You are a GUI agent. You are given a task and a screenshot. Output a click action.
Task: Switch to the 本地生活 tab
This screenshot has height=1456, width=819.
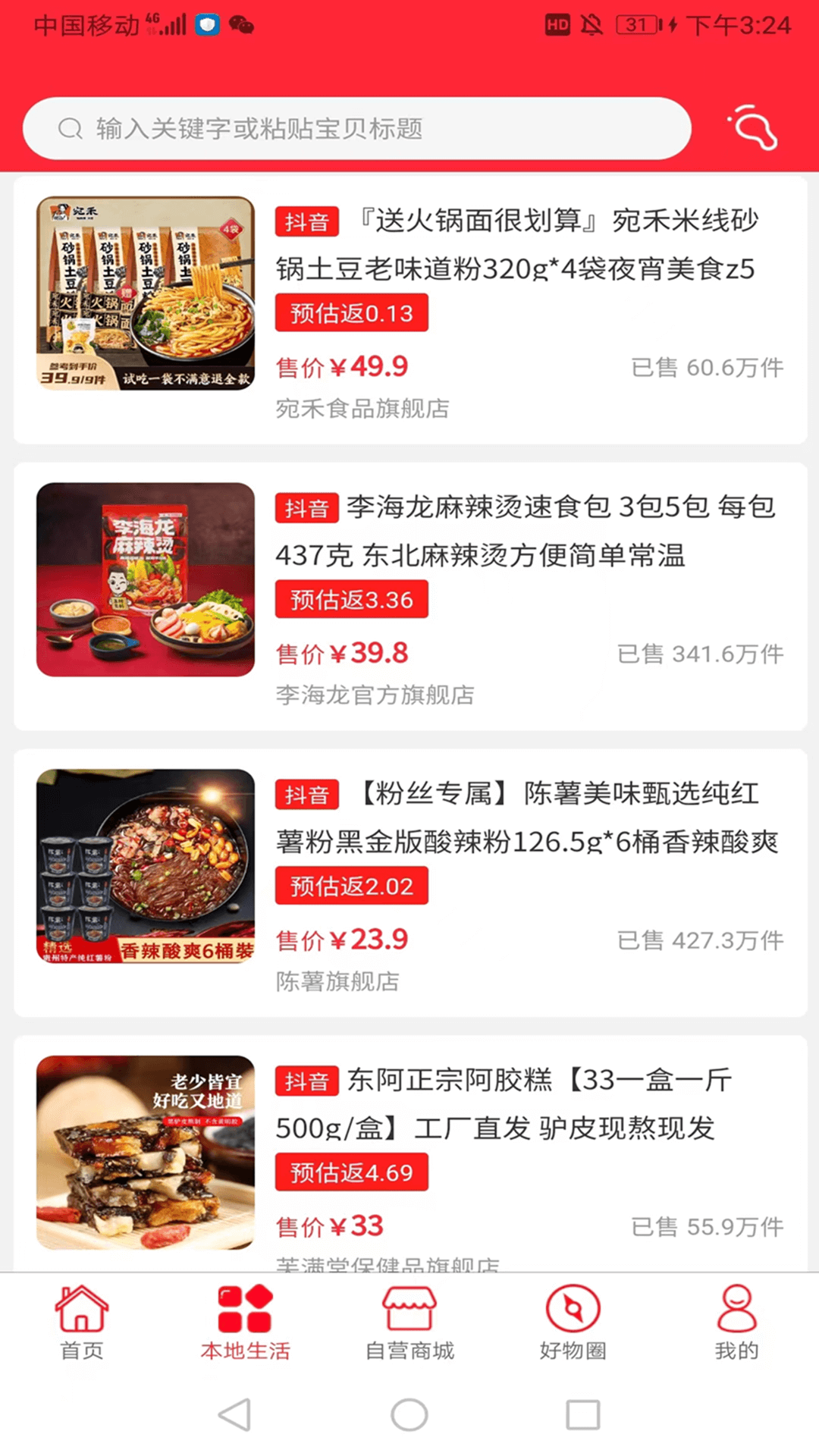(245, 1323)
